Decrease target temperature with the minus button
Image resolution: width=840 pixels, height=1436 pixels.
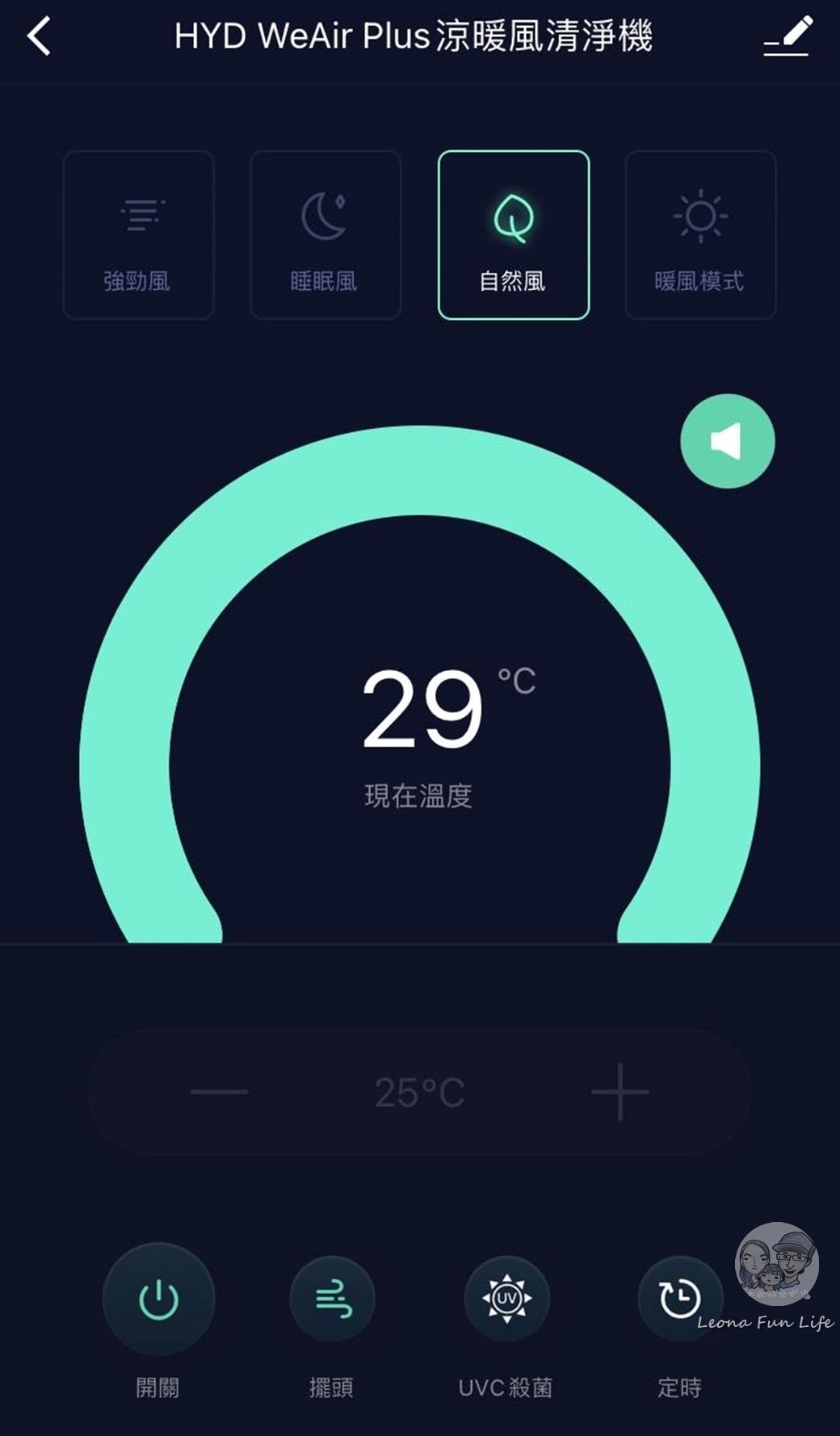coord(220,1092)
